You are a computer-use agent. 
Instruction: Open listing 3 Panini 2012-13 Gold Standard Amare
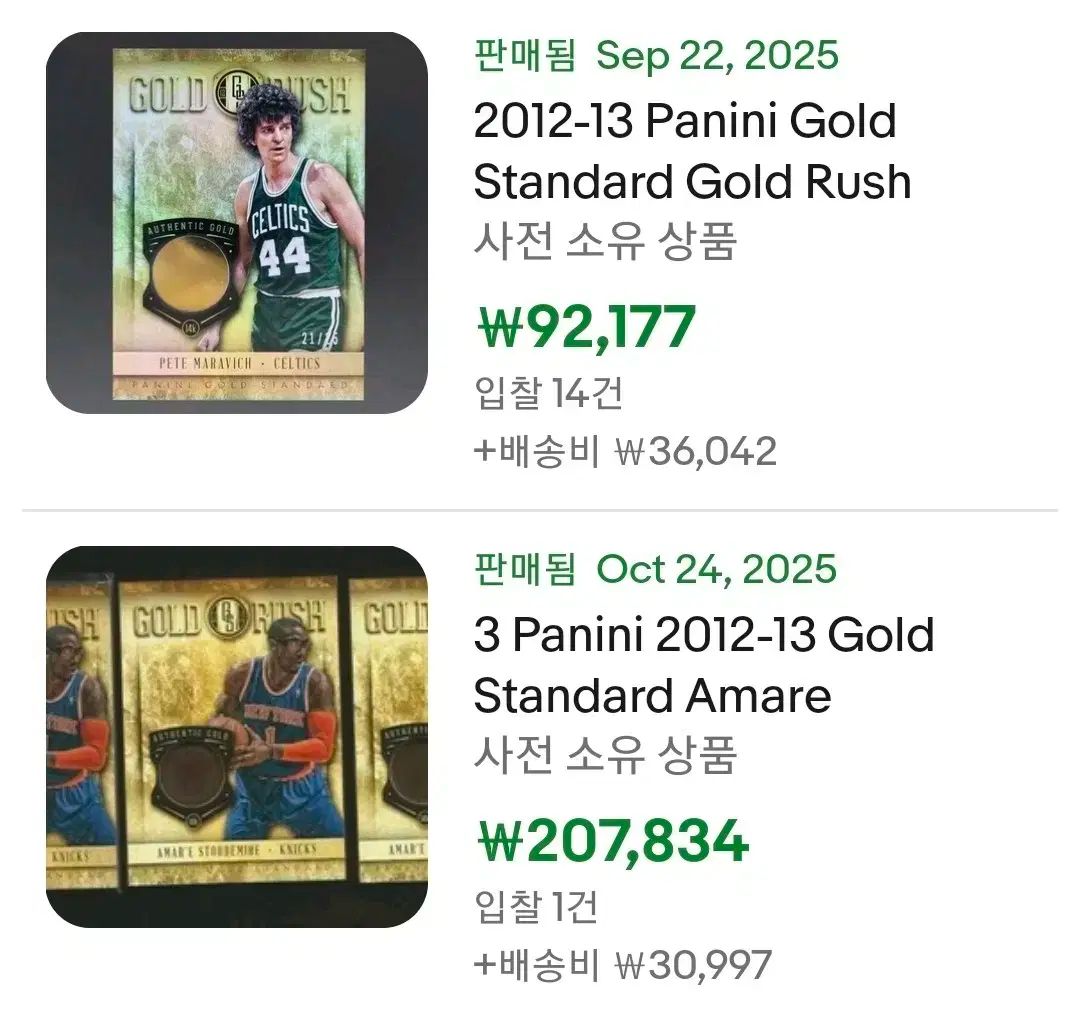coord(703,665)
